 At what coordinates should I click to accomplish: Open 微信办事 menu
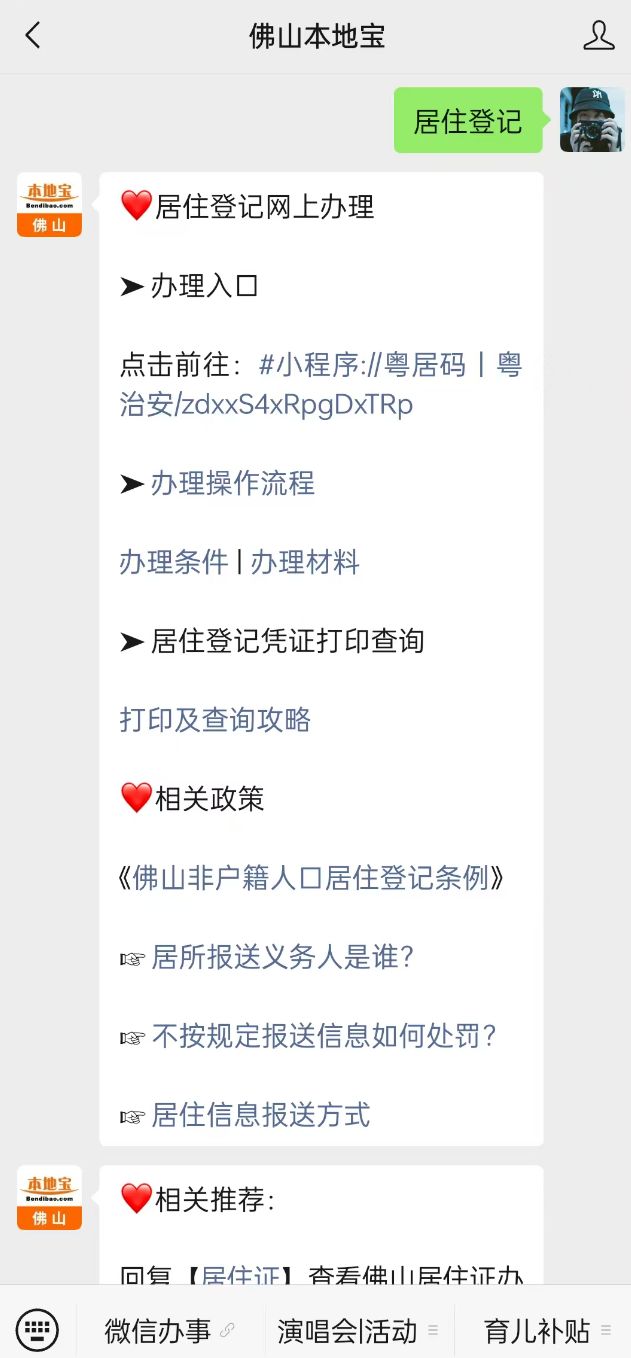(158, 1331)
